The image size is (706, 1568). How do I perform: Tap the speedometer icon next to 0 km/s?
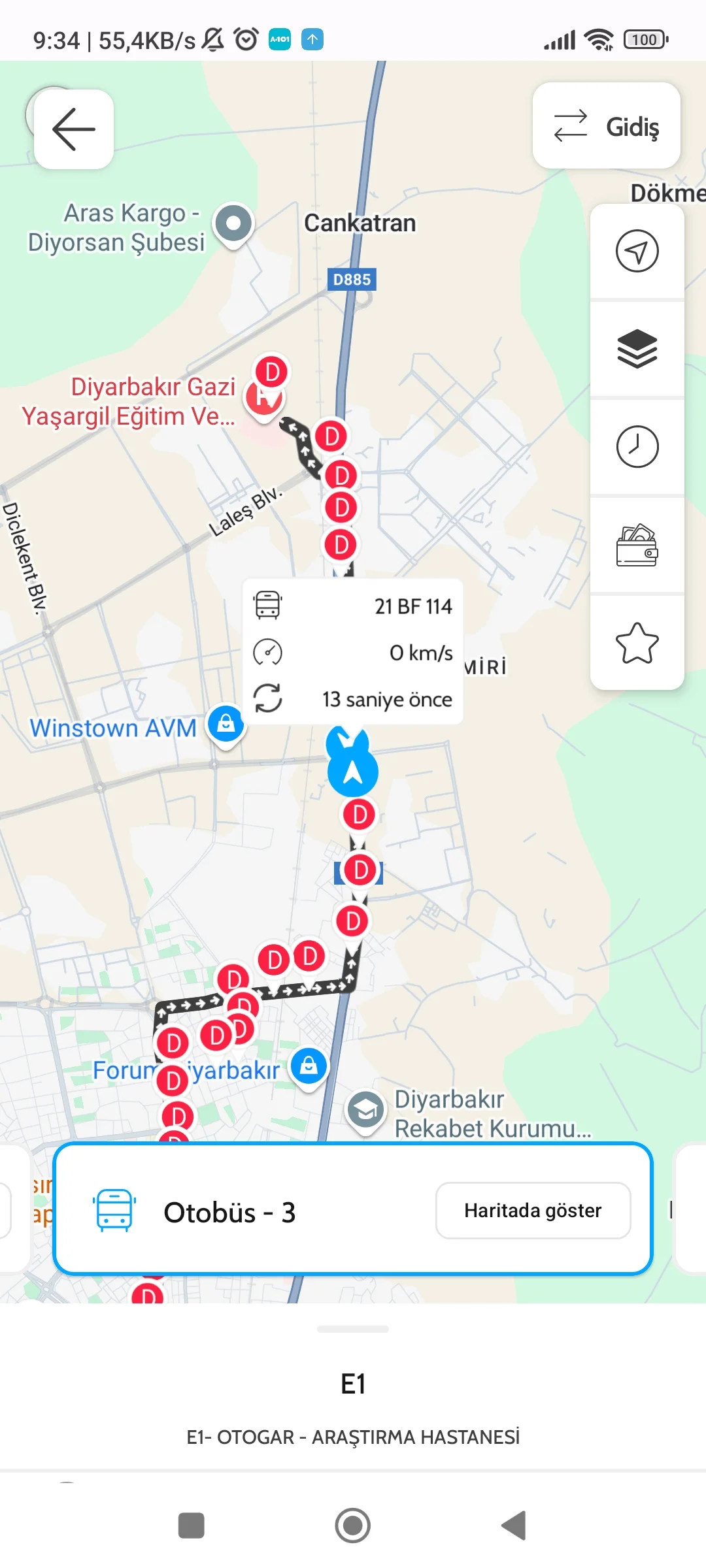(268, 652)
